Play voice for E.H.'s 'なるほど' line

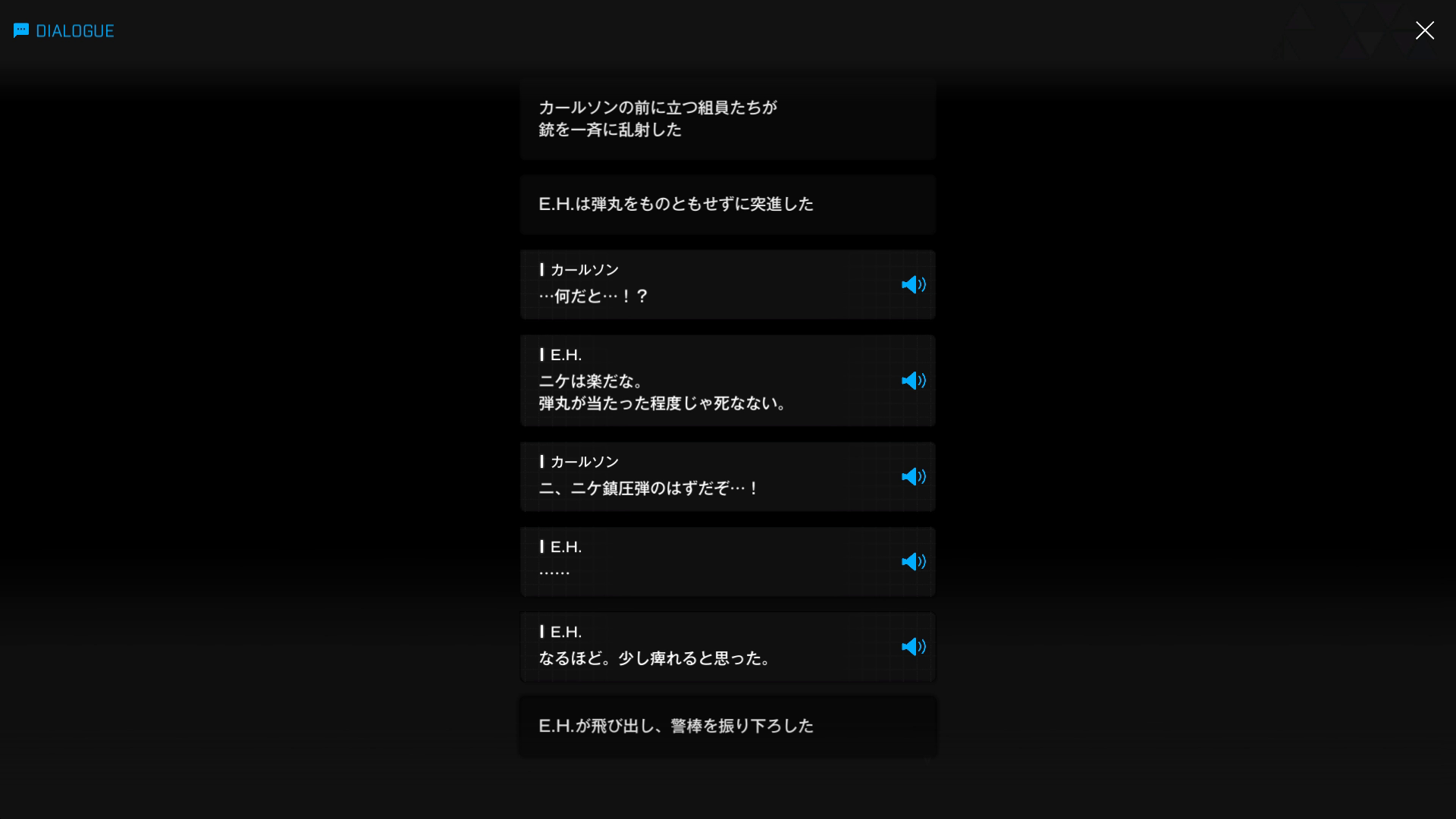(913, 647)
